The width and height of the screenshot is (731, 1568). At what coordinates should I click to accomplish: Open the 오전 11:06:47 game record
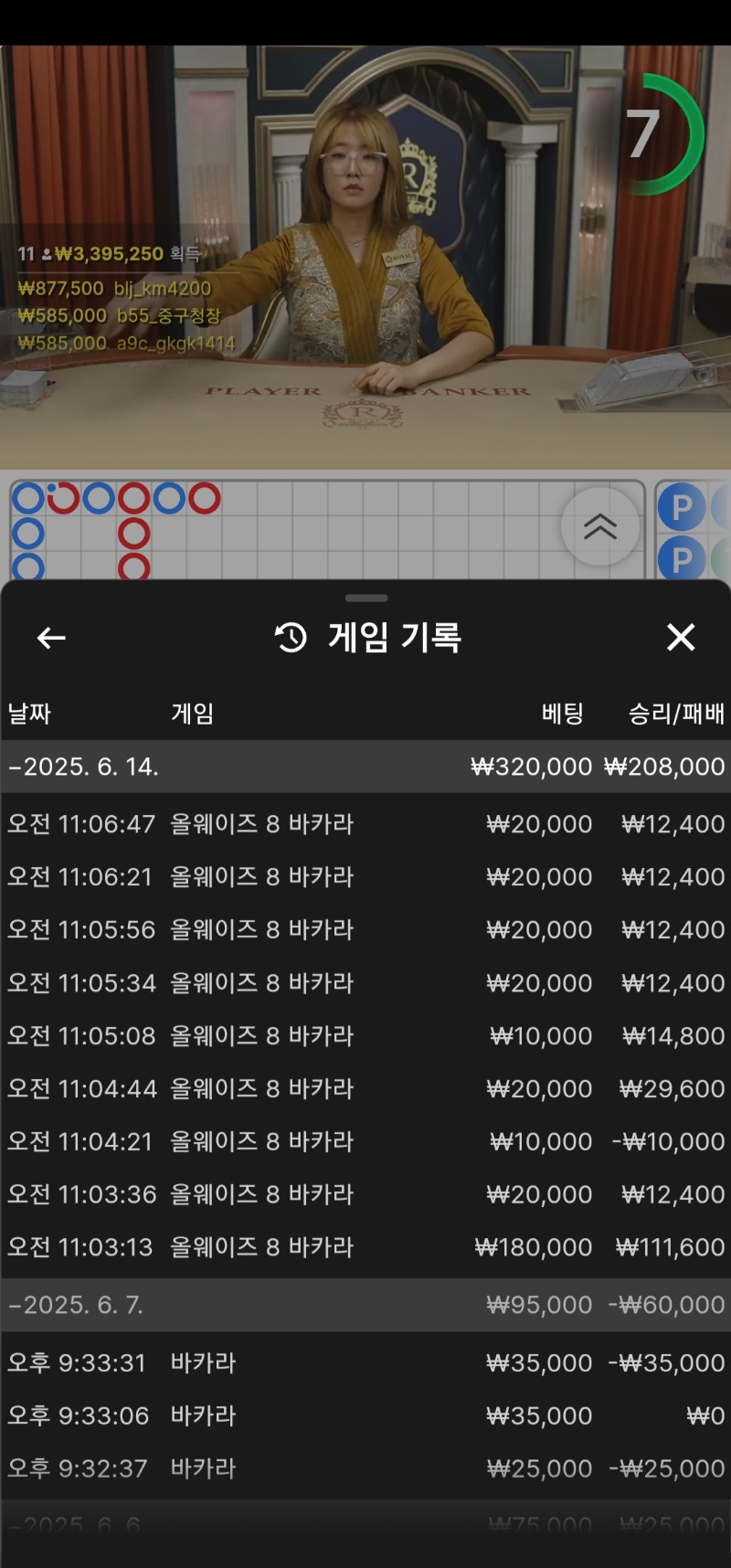365,824
